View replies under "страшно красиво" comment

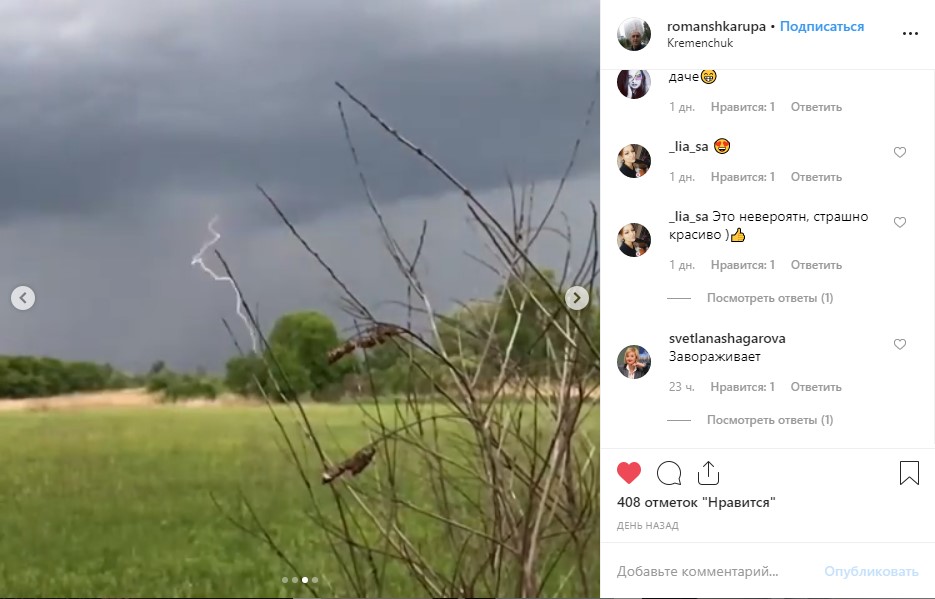(769, 298)
